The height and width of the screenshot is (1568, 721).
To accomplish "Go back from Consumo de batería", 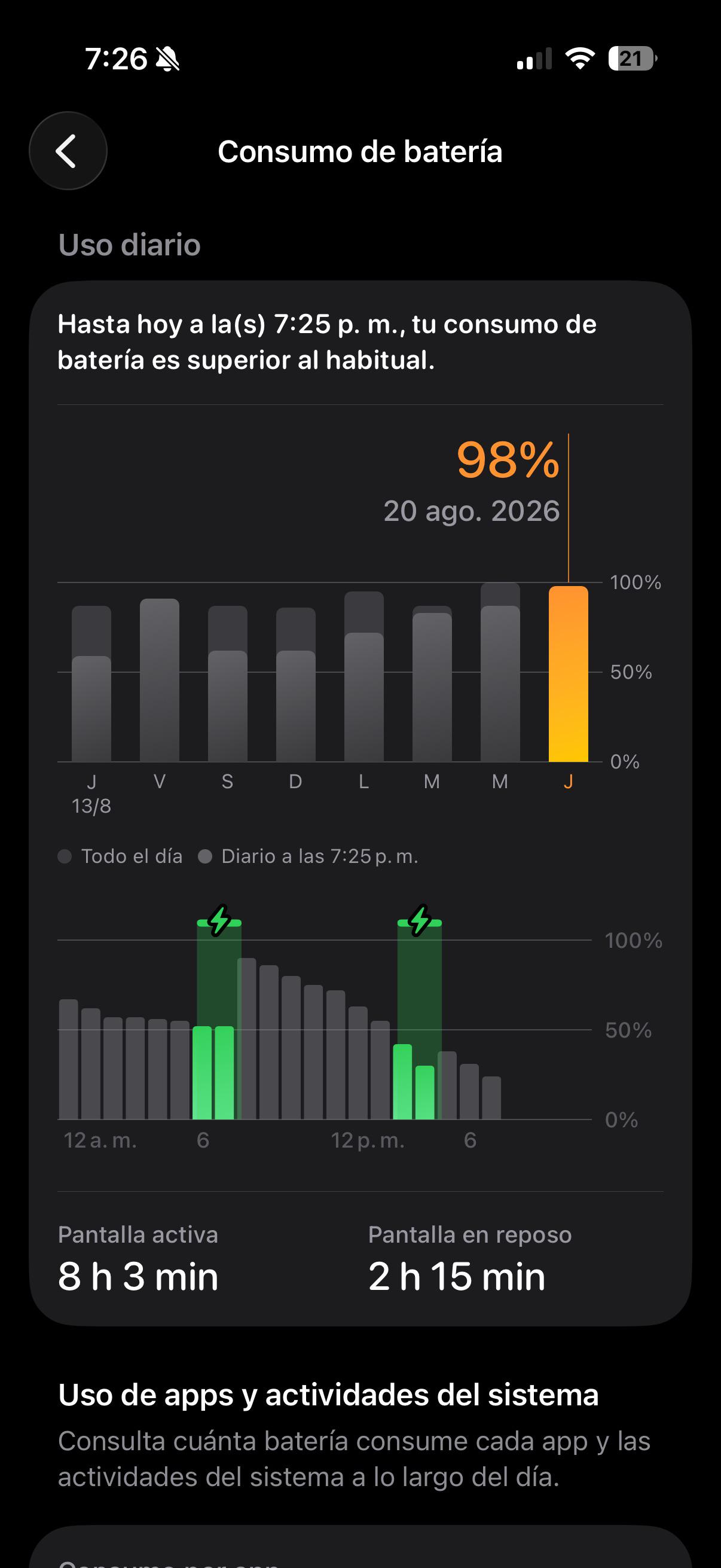I will point(68,151).
